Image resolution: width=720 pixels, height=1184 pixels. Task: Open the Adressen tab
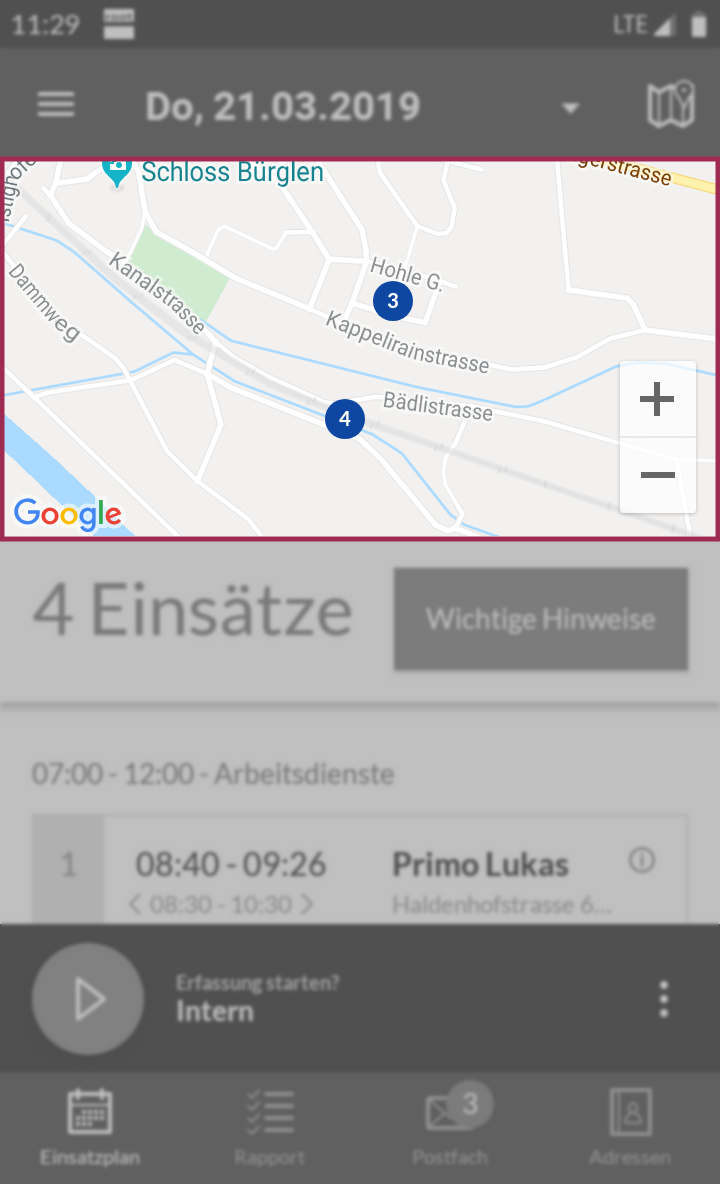(x=630, y=1127)
